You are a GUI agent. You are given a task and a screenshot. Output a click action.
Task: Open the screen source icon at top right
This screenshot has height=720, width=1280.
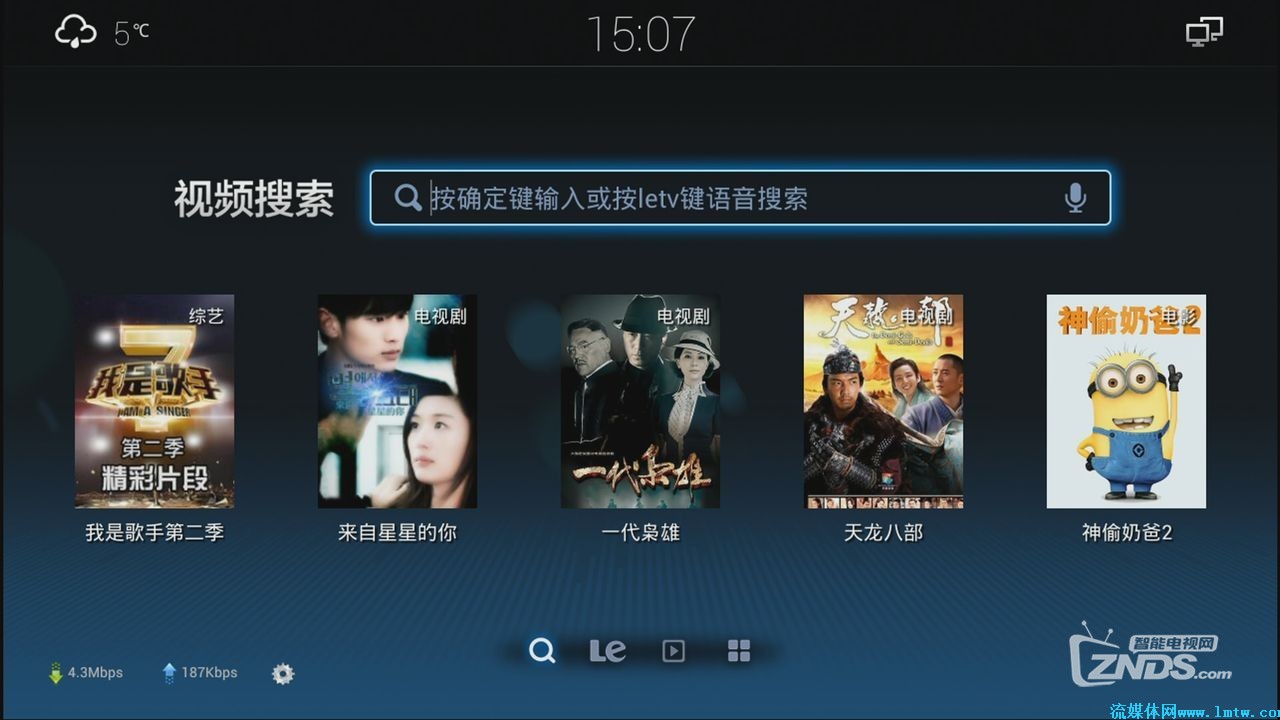tap(1204, 32)
